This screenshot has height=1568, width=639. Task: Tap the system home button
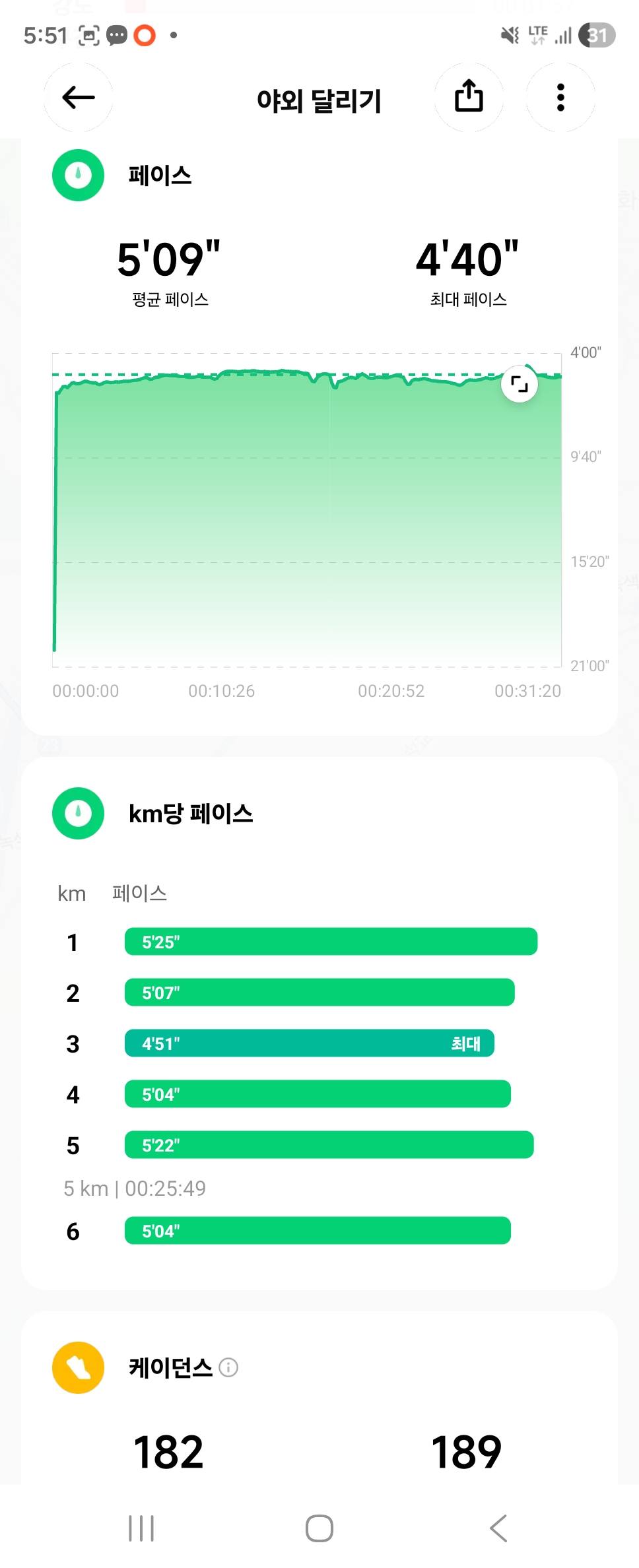[319, 1528]
